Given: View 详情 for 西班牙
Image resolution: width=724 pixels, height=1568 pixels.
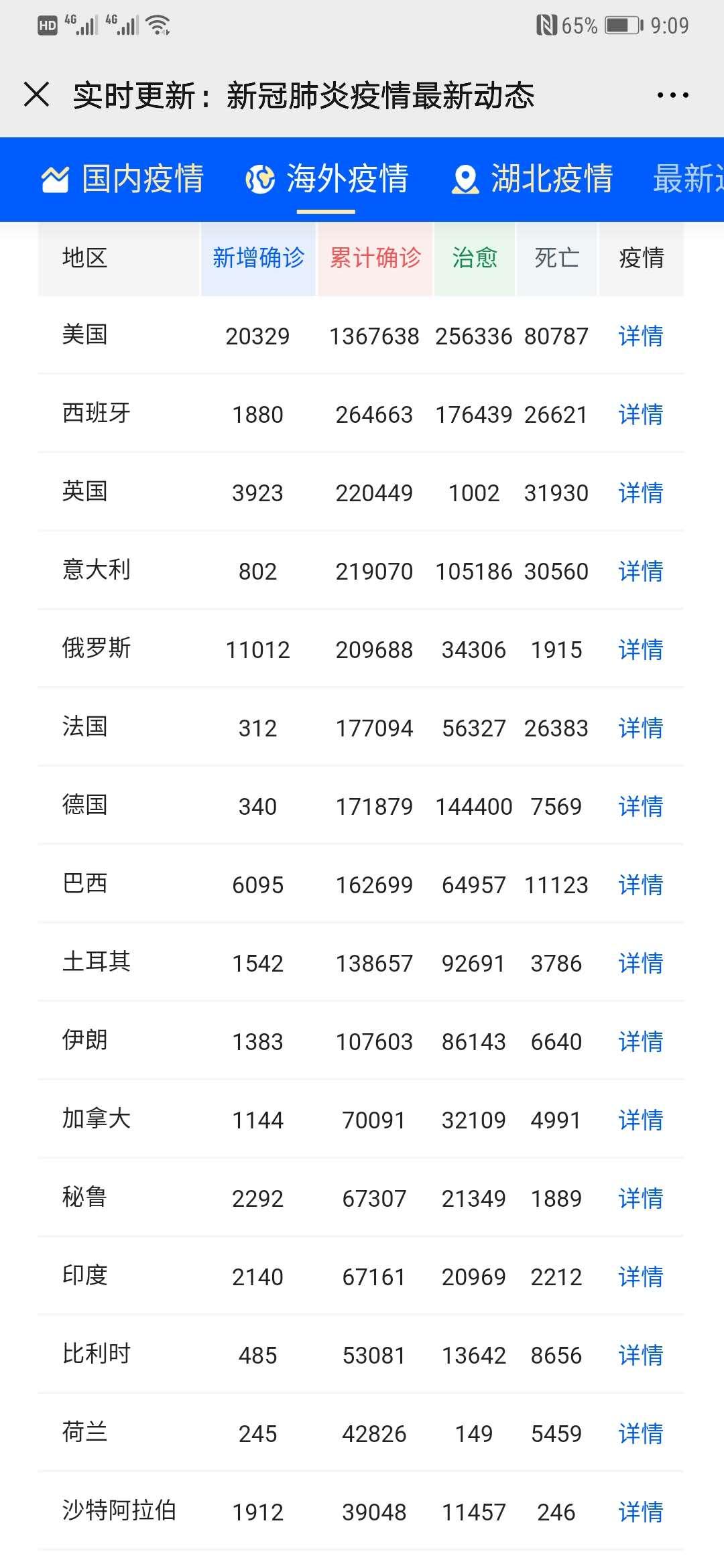Looking at the screenshot, I should click(x=640, y=414).
